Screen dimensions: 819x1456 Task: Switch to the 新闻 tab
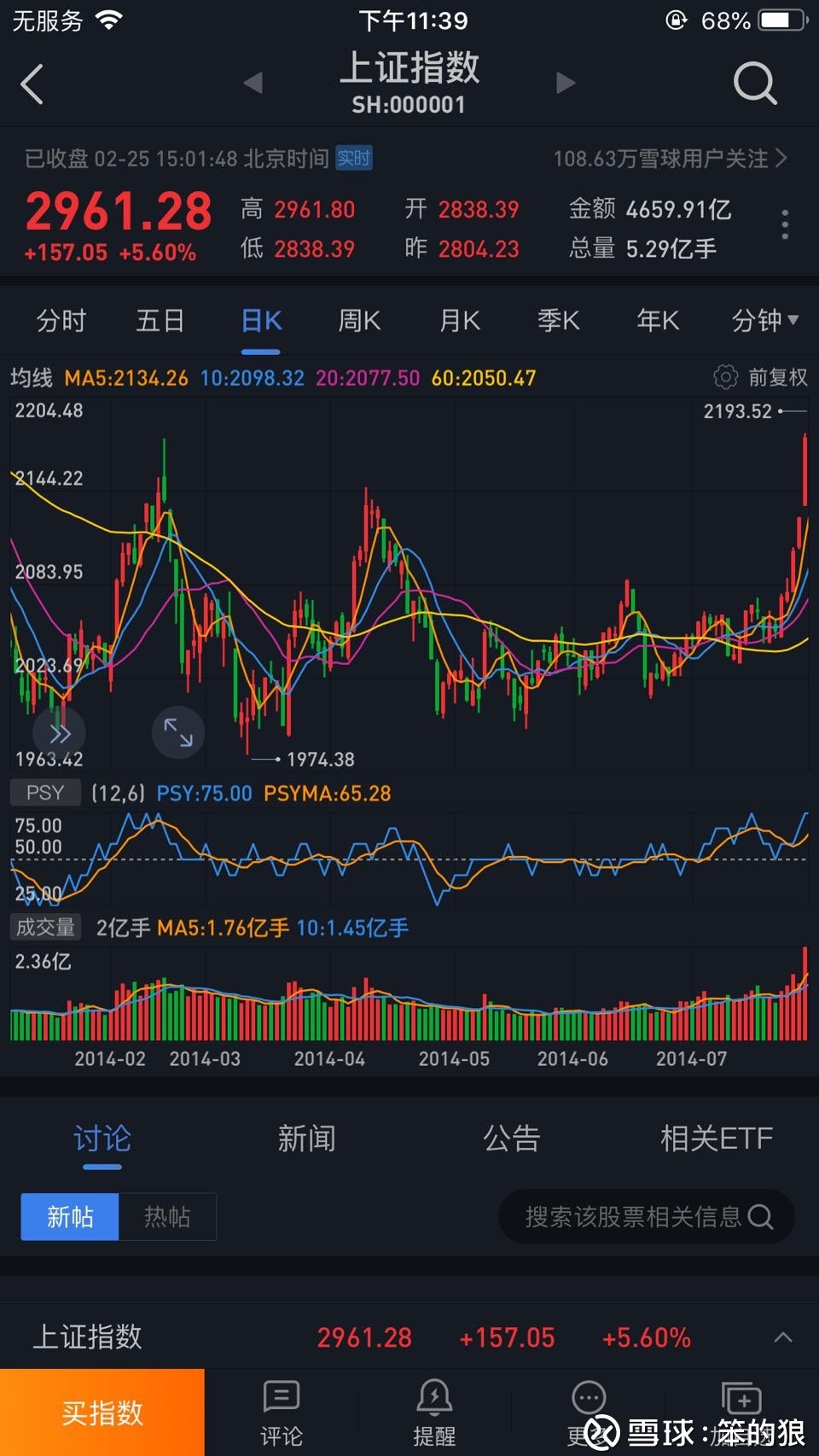[x=306, y=1139]
